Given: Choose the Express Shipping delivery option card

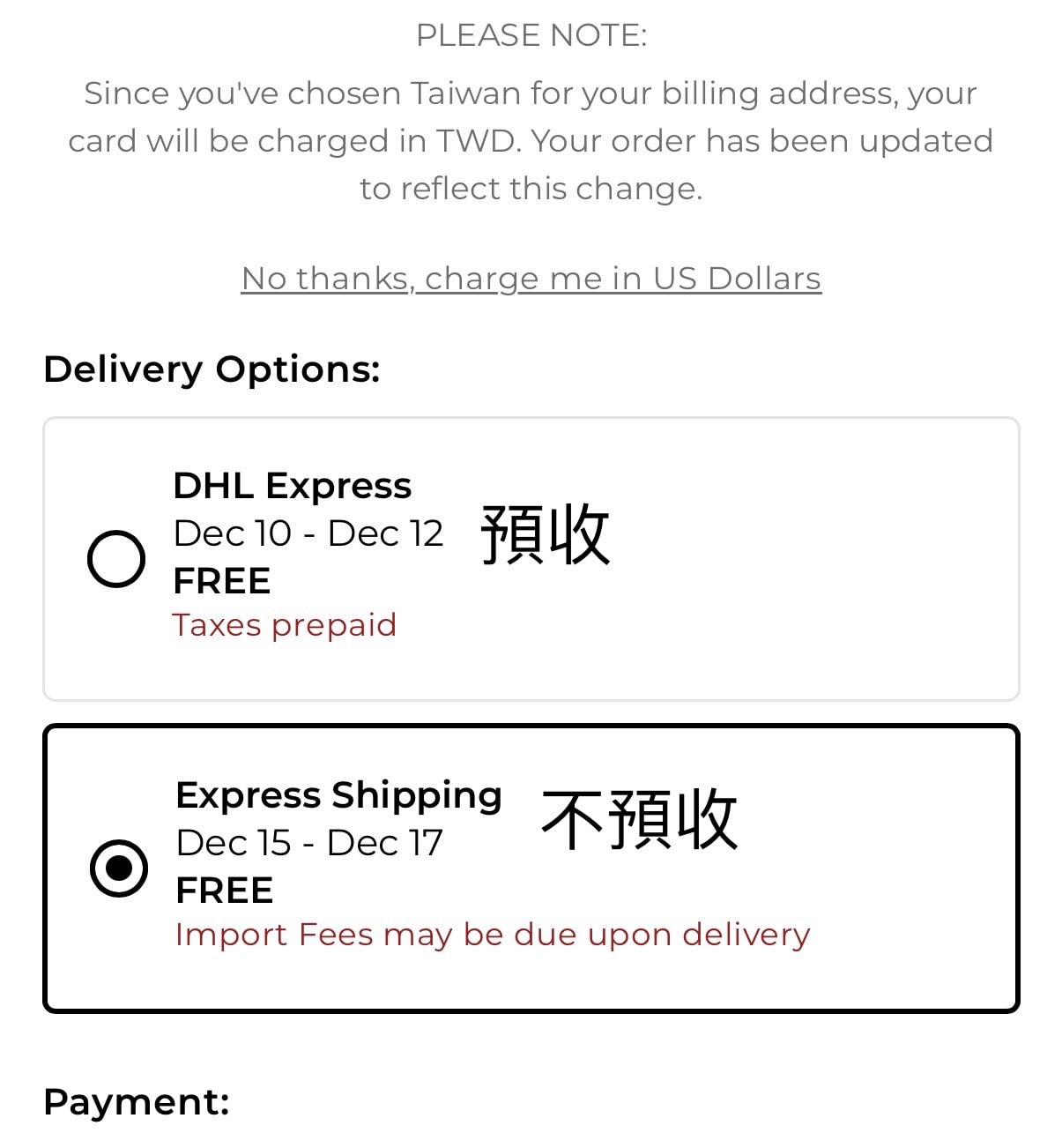Looking at the screenshot, I should [529, 864].
